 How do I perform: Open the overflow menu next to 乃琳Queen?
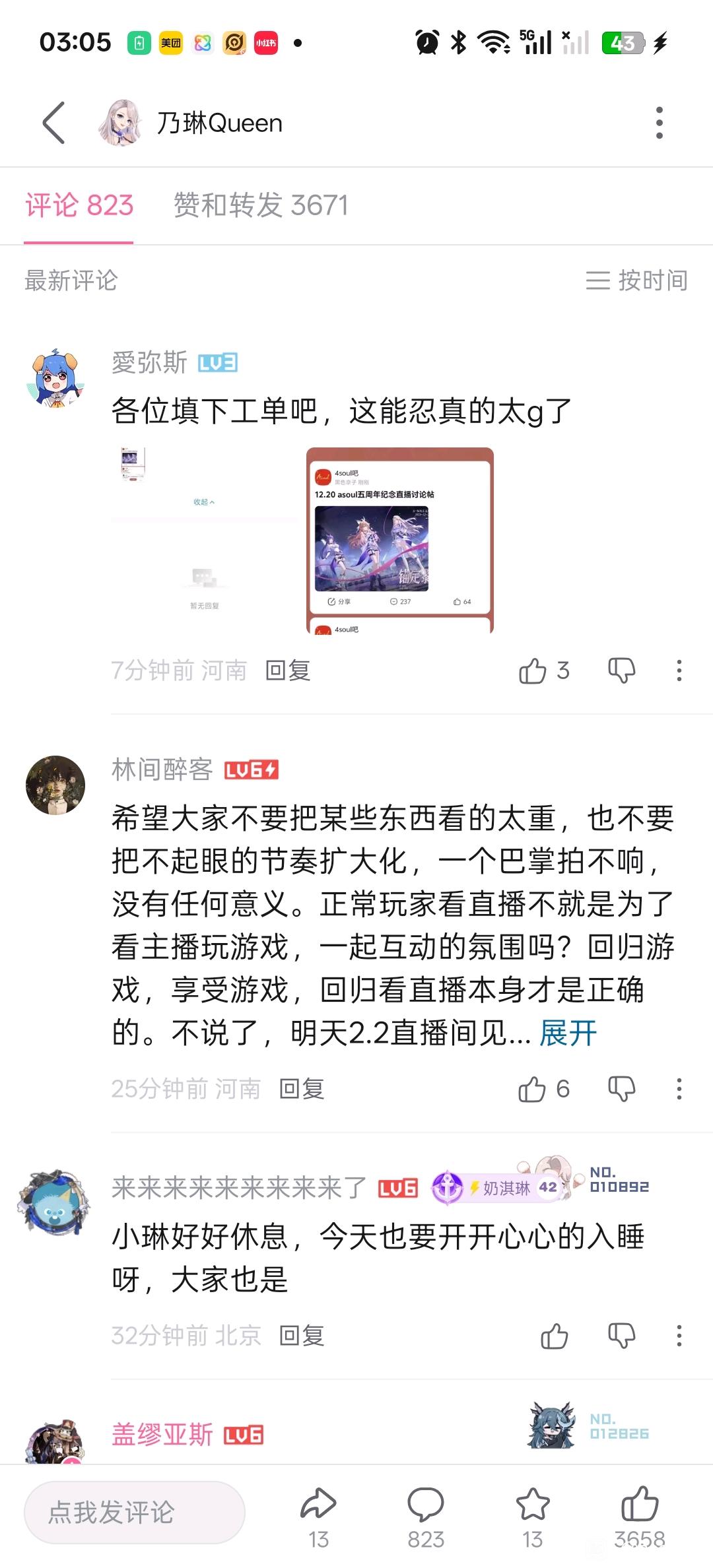pyautogui.click(x=659, y=123)
